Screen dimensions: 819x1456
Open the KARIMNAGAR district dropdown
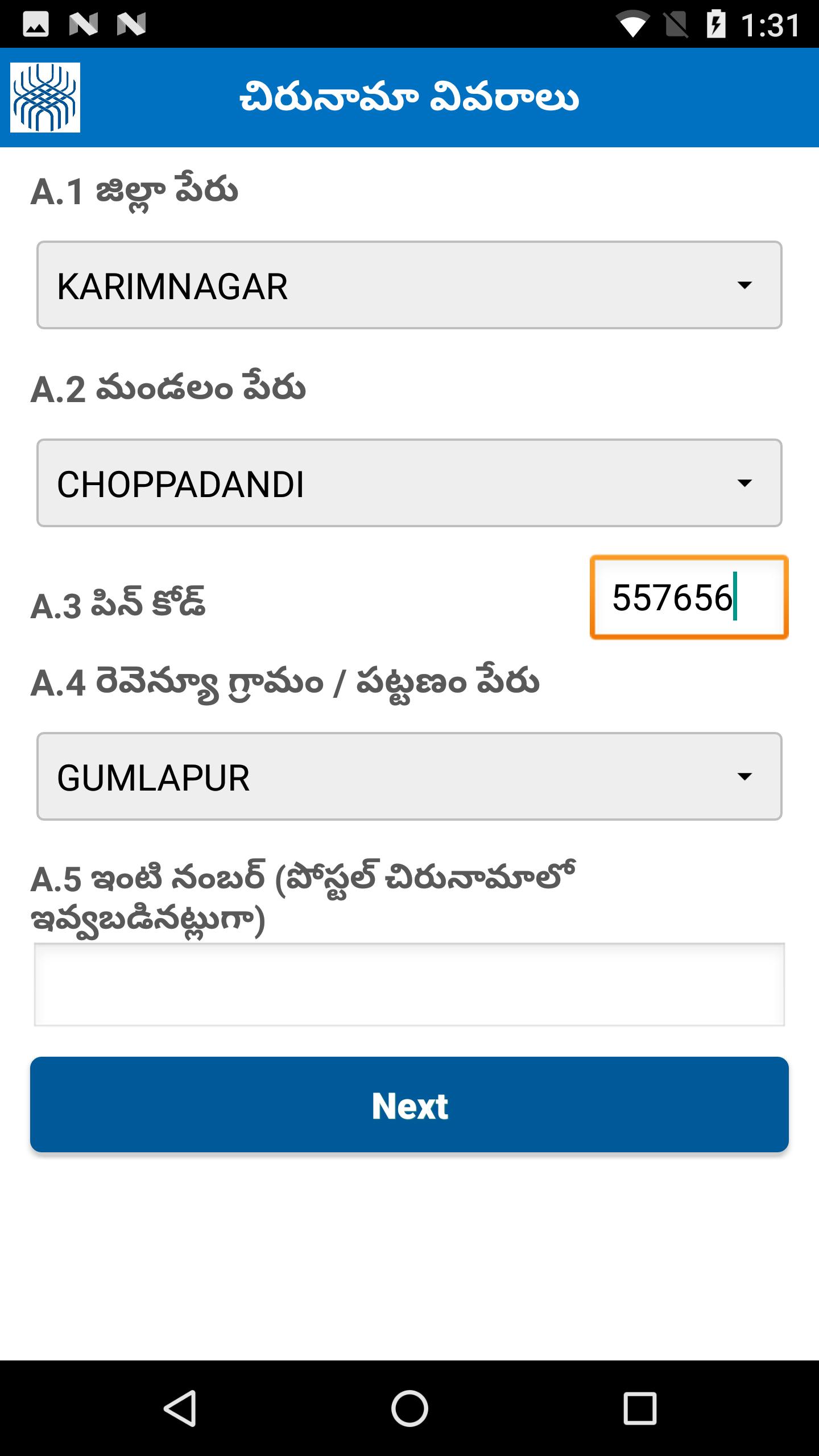[409, 285]
